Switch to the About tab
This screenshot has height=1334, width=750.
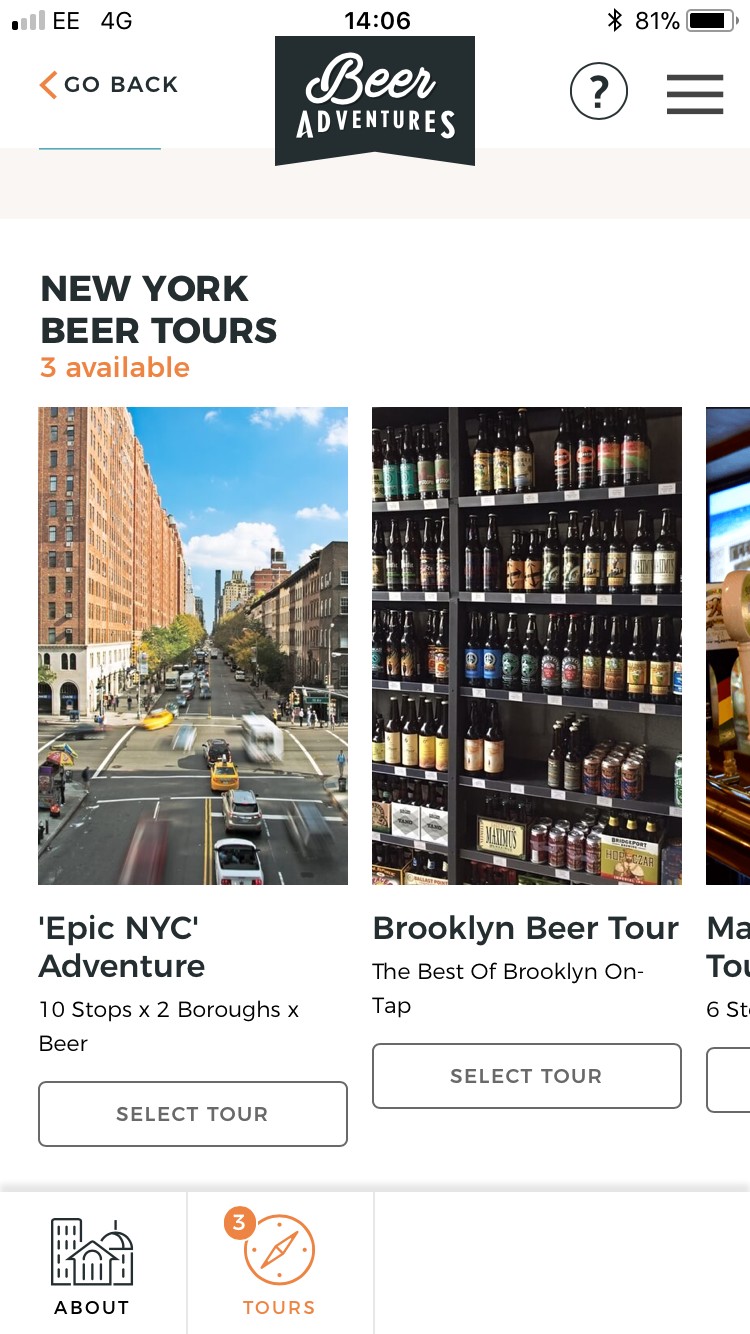(x=92, y=1265)
